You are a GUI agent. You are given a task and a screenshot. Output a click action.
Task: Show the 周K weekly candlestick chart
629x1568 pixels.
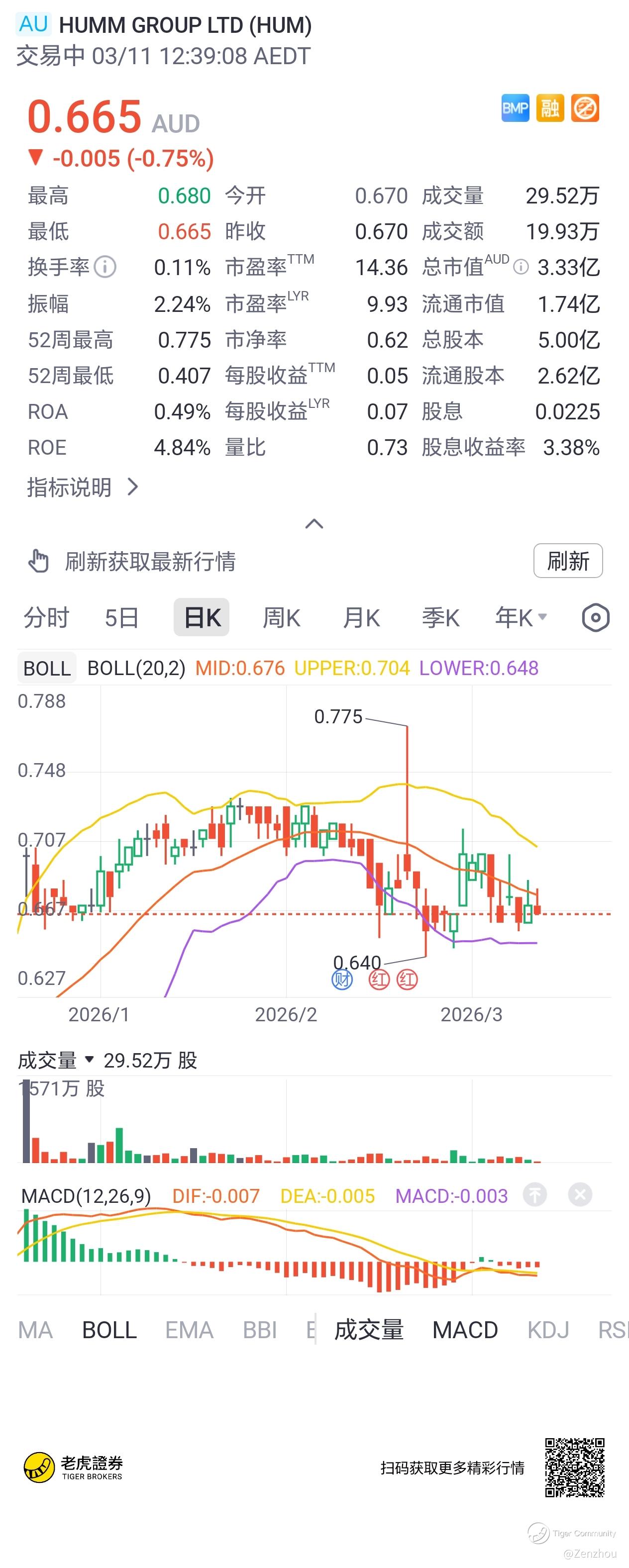(281, 618)
